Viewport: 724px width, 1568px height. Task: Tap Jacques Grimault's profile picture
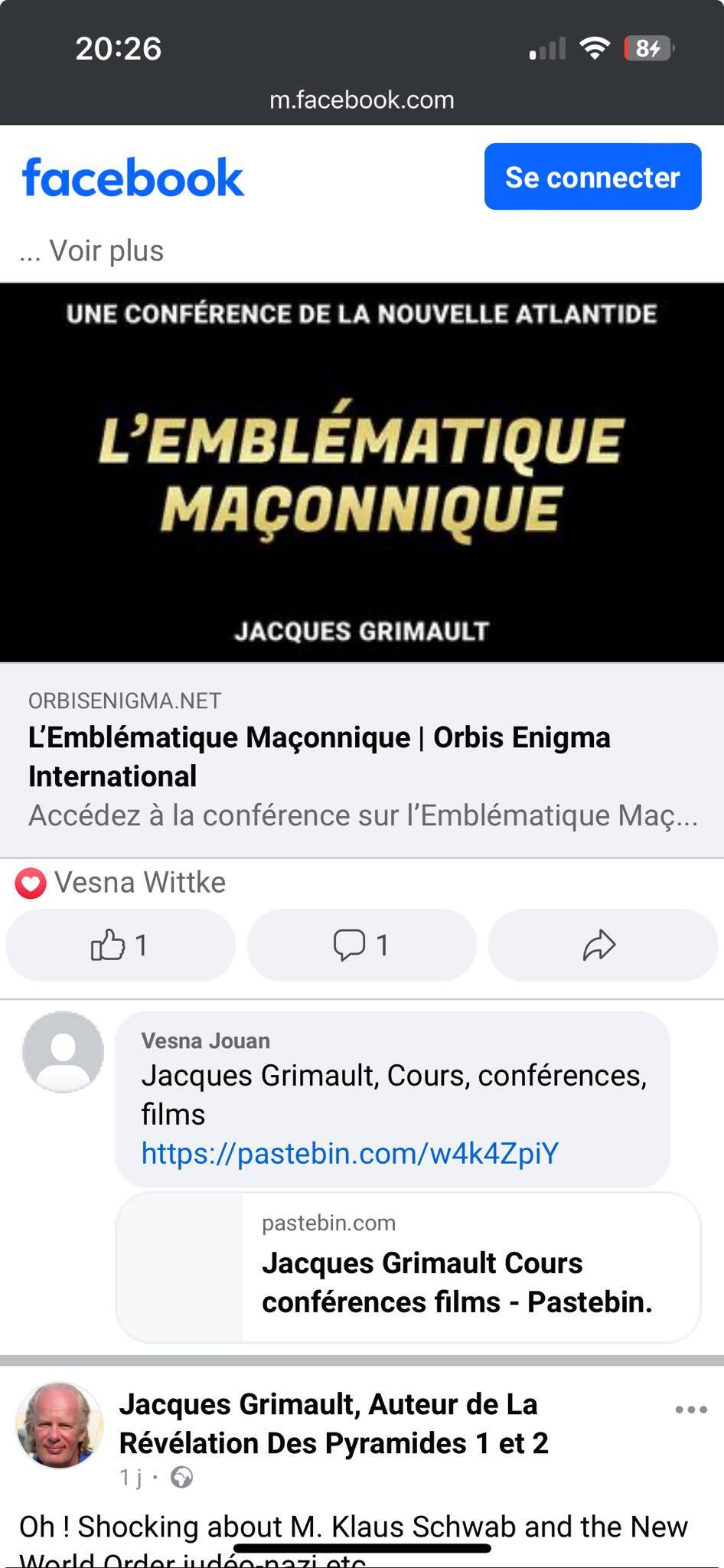[x=60, y=1426]
